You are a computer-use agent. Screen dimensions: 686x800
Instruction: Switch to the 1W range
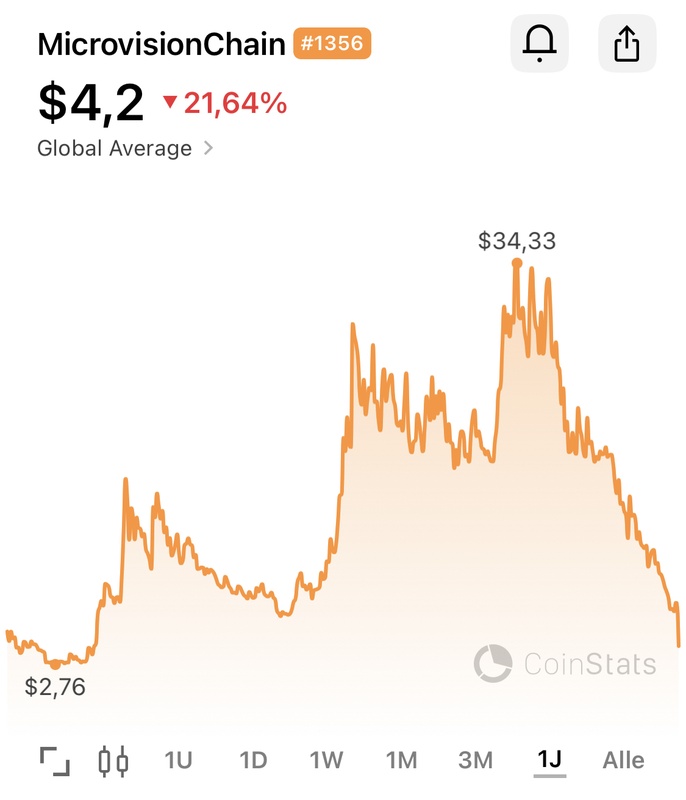[x=328, y=760]
